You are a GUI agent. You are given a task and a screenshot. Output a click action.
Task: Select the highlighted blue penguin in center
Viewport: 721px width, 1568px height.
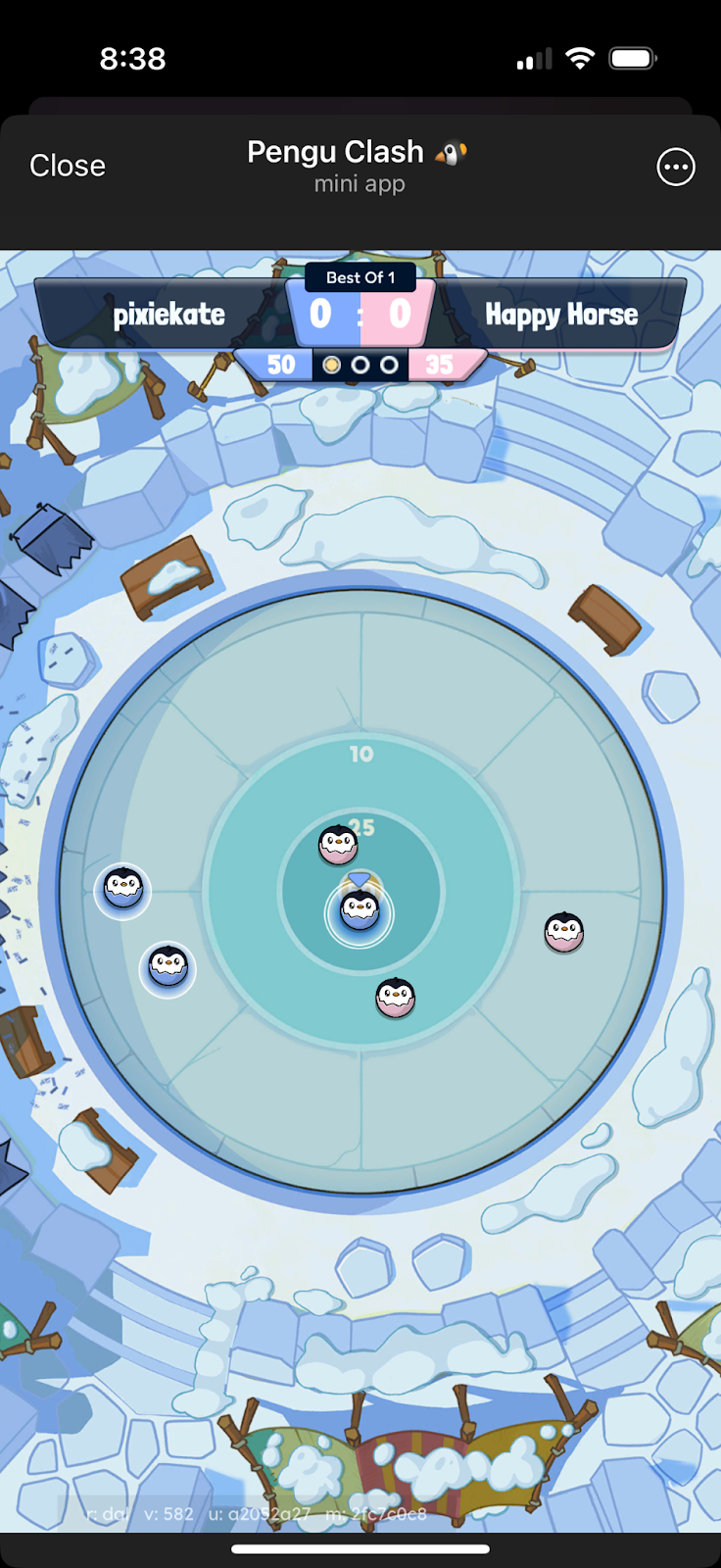point(360,911)
